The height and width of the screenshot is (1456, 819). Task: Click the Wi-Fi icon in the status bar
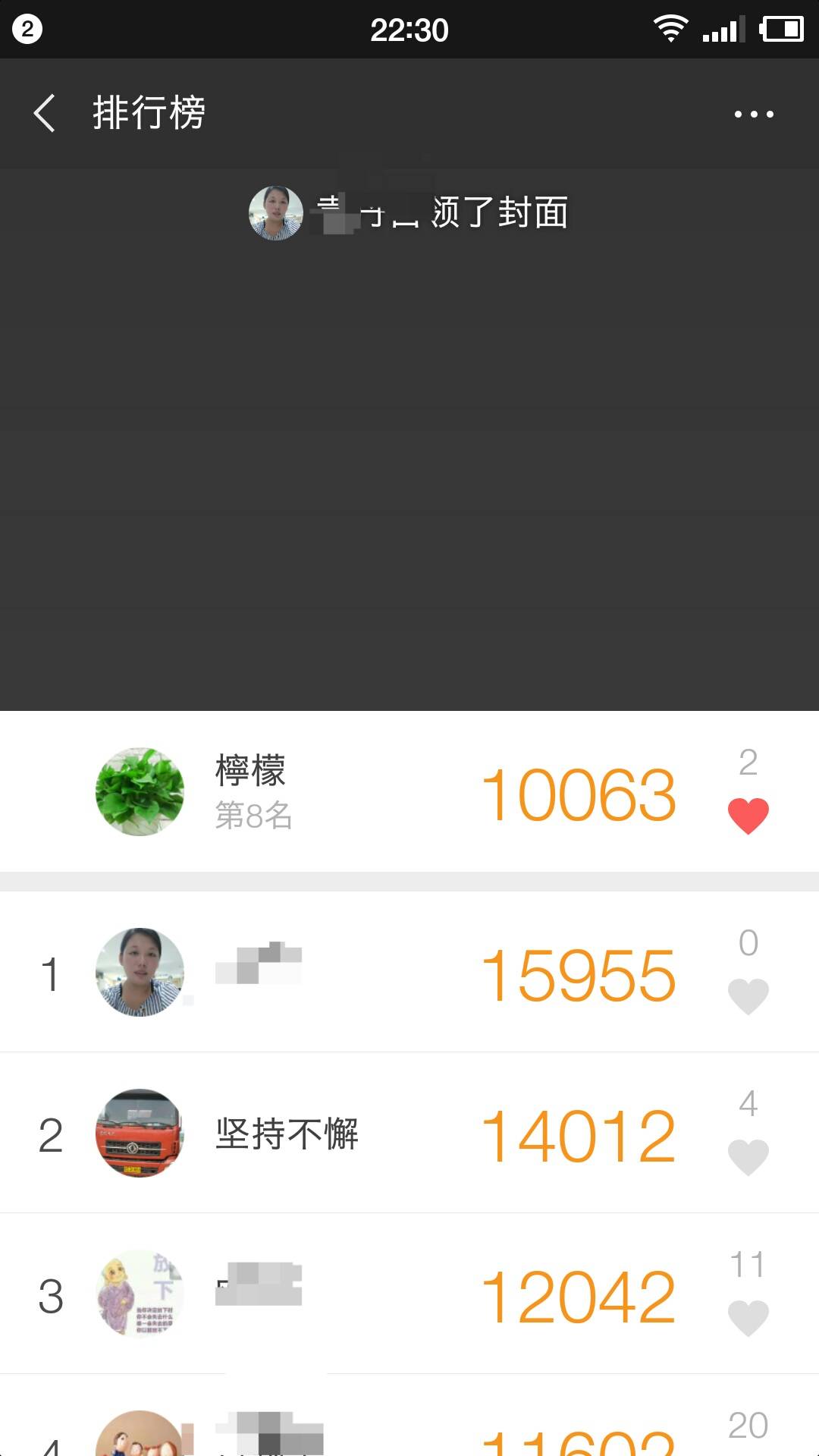[x=670, y=28]
